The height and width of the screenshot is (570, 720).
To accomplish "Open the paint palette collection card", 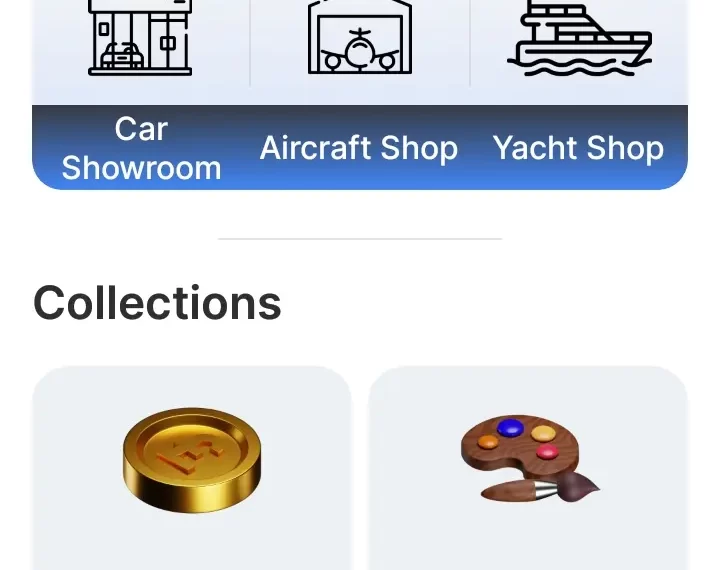I will point(528,466).
